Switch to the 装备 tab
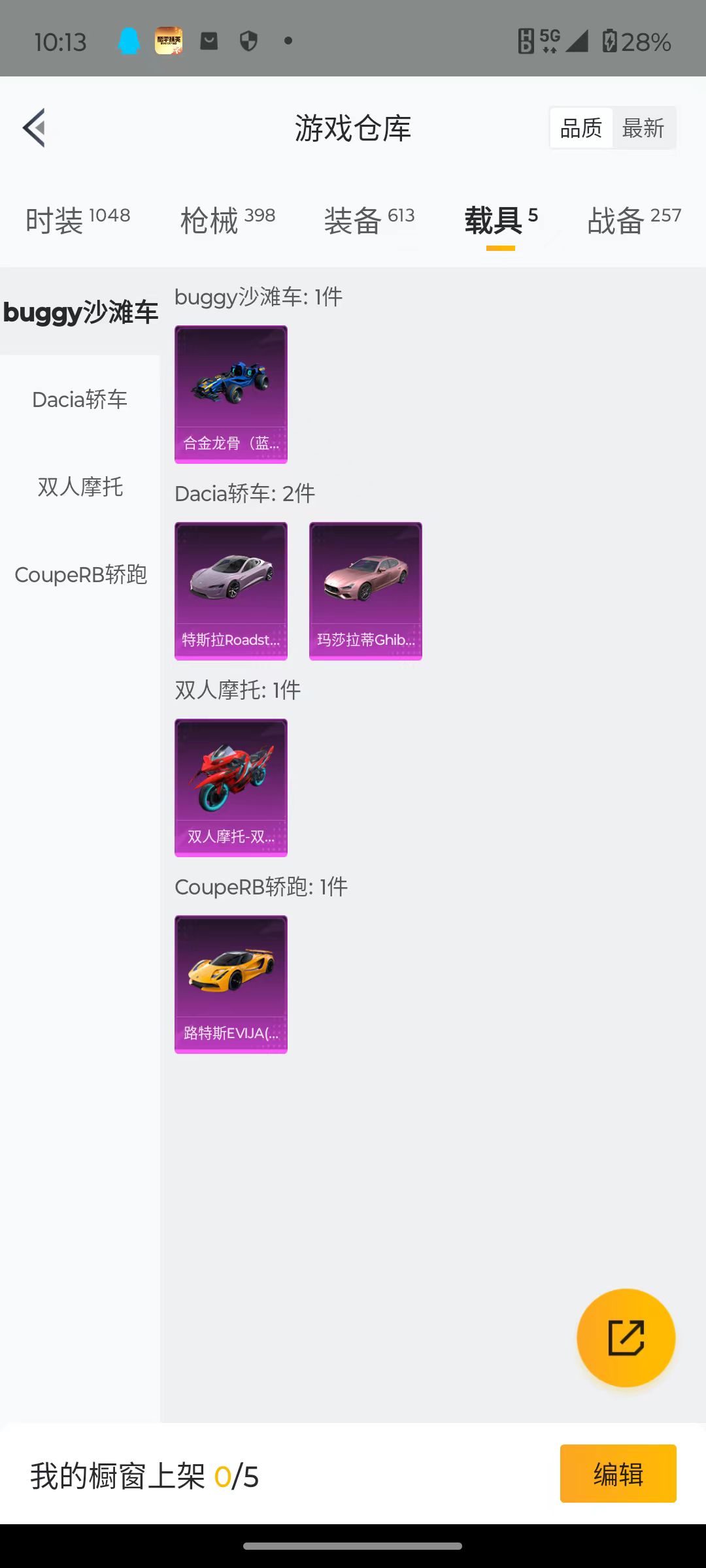The height and width of the screenshot is (1568, 706). point(369,220)
